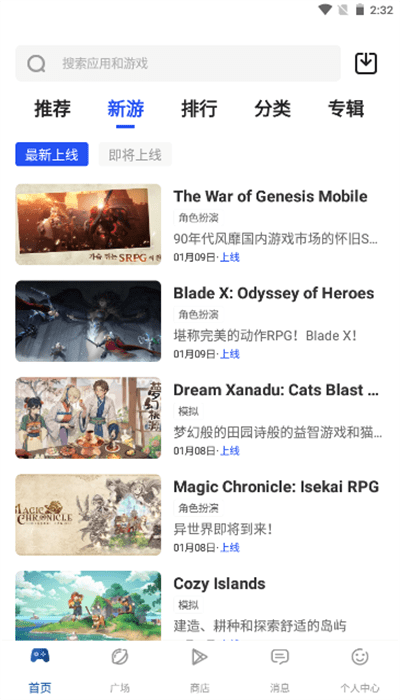Go to the 专辑 tab
The image size is (400, 700).
(346, 108)
